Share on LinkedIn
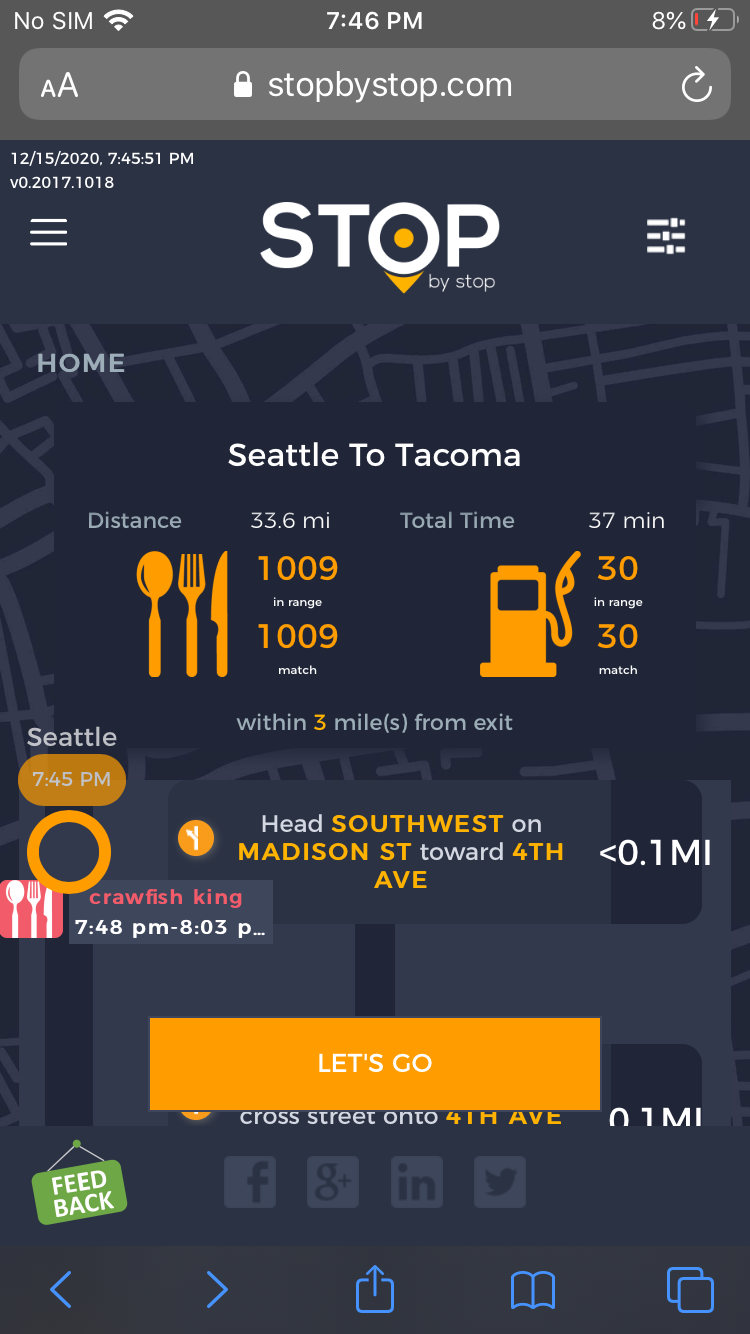 (416, 1183)
